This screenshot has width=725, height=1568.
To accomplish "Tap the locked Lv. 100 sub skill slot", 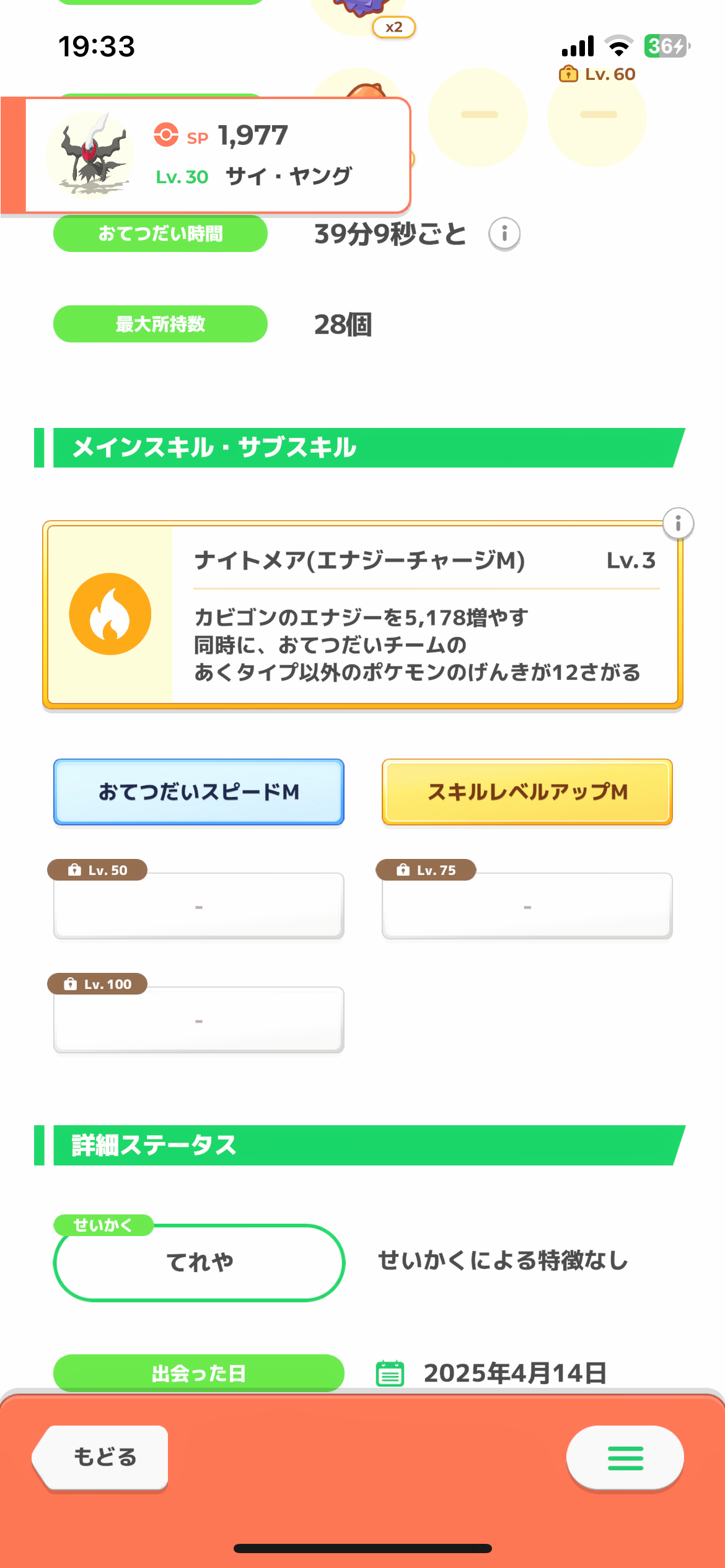I will click(199, 1019).
